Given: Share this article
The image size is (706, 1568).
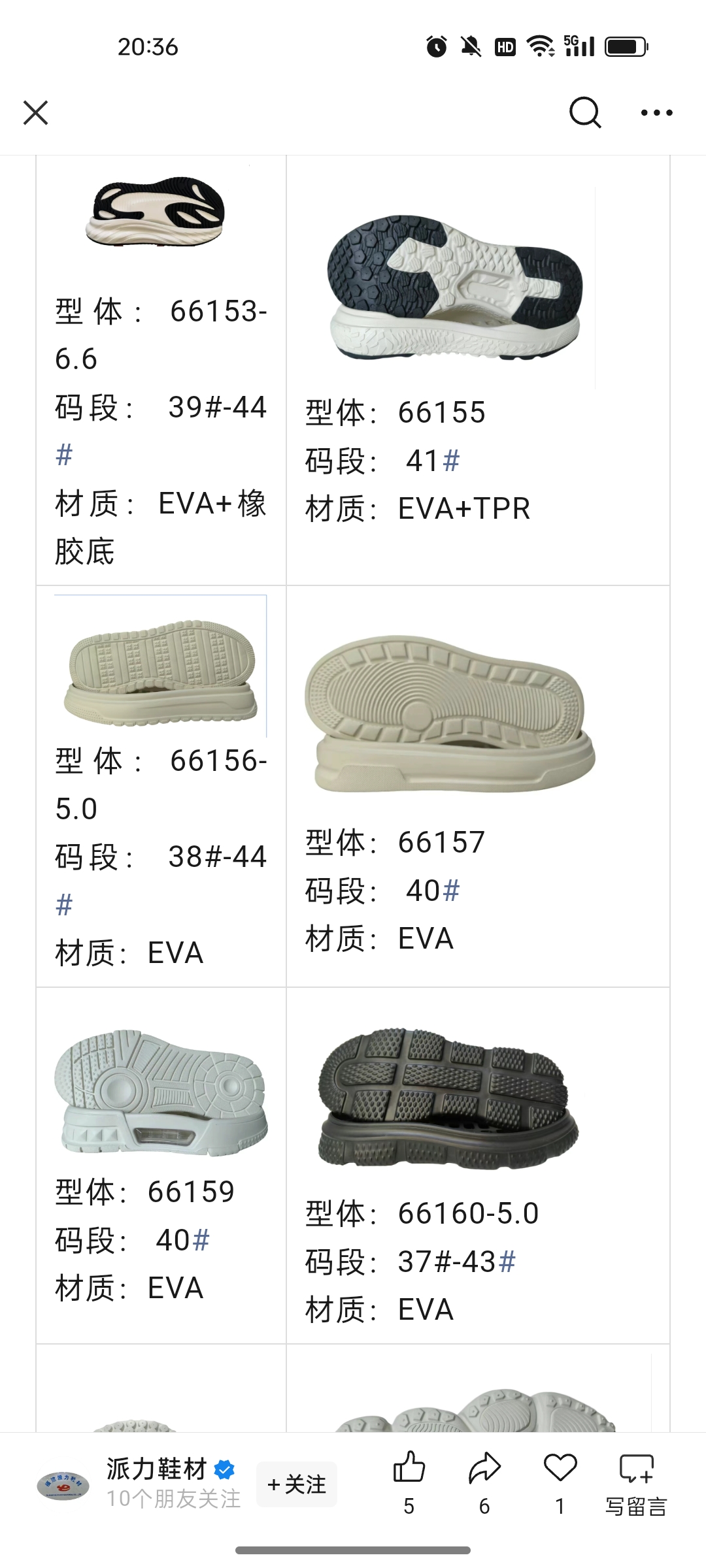Looking at the screenshot, I should (x=484, y=1469).
